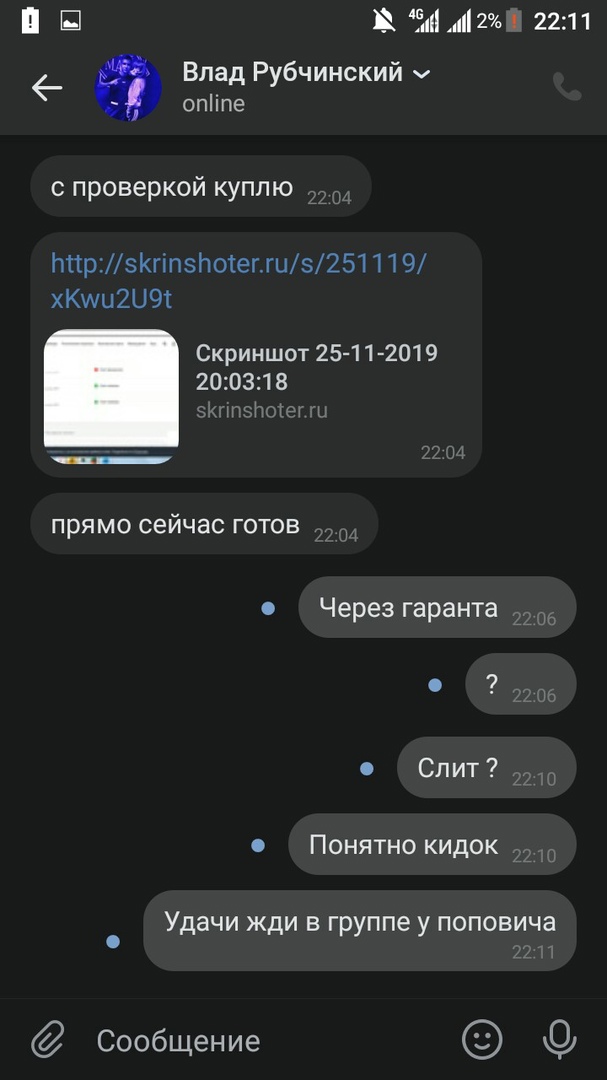Image resolution: width=607 pixels, height=1080 pixels.
Task: Start a voice call
Action: pyautogui.click(x=566, y=88)
